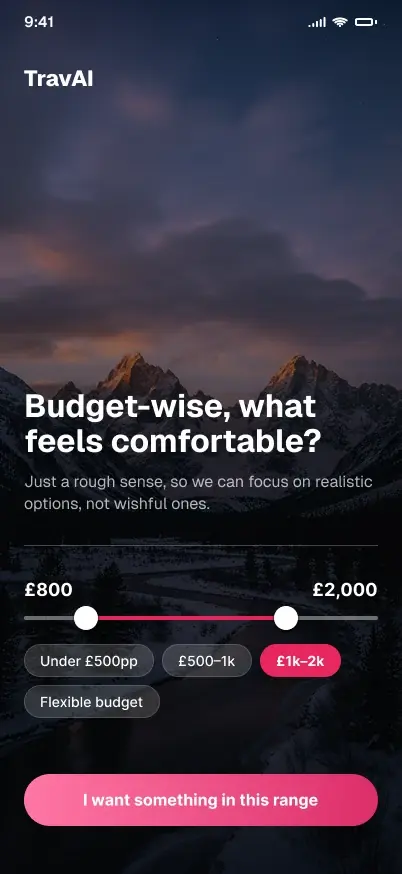Confirm with I want something in this range
The image size is (402, 874).
click(201, 800)
